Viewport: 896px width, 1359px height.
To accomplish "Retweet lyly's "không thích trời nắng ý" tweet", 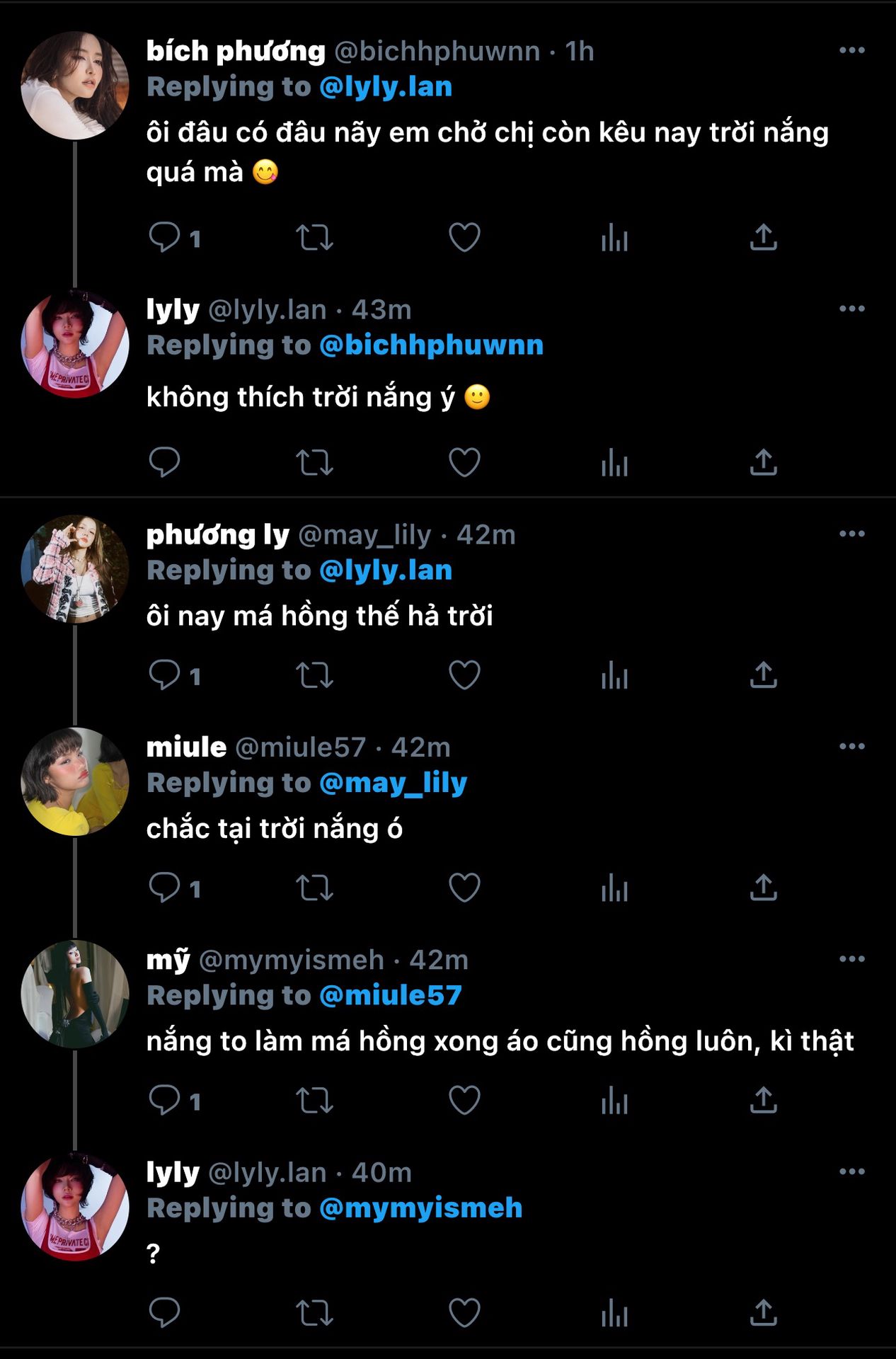I will pos(314,462).
